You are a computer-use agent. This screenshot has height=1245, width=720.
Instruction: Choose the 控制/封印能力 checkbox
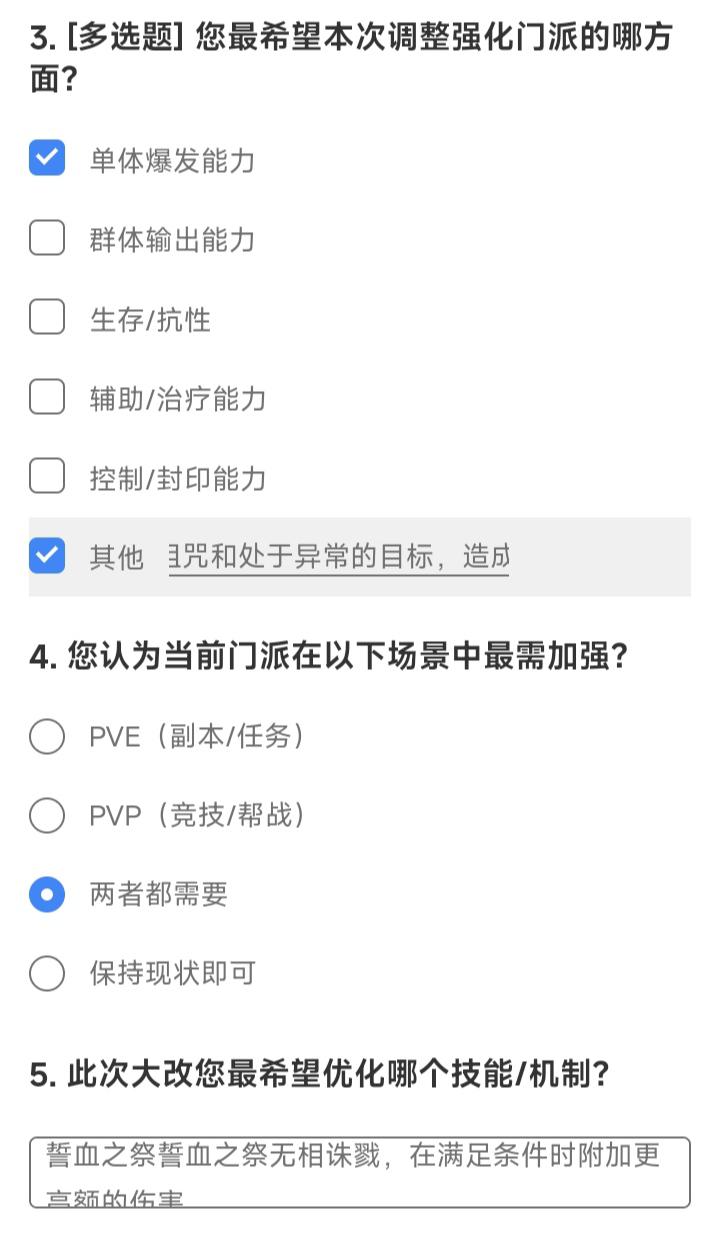47,476
